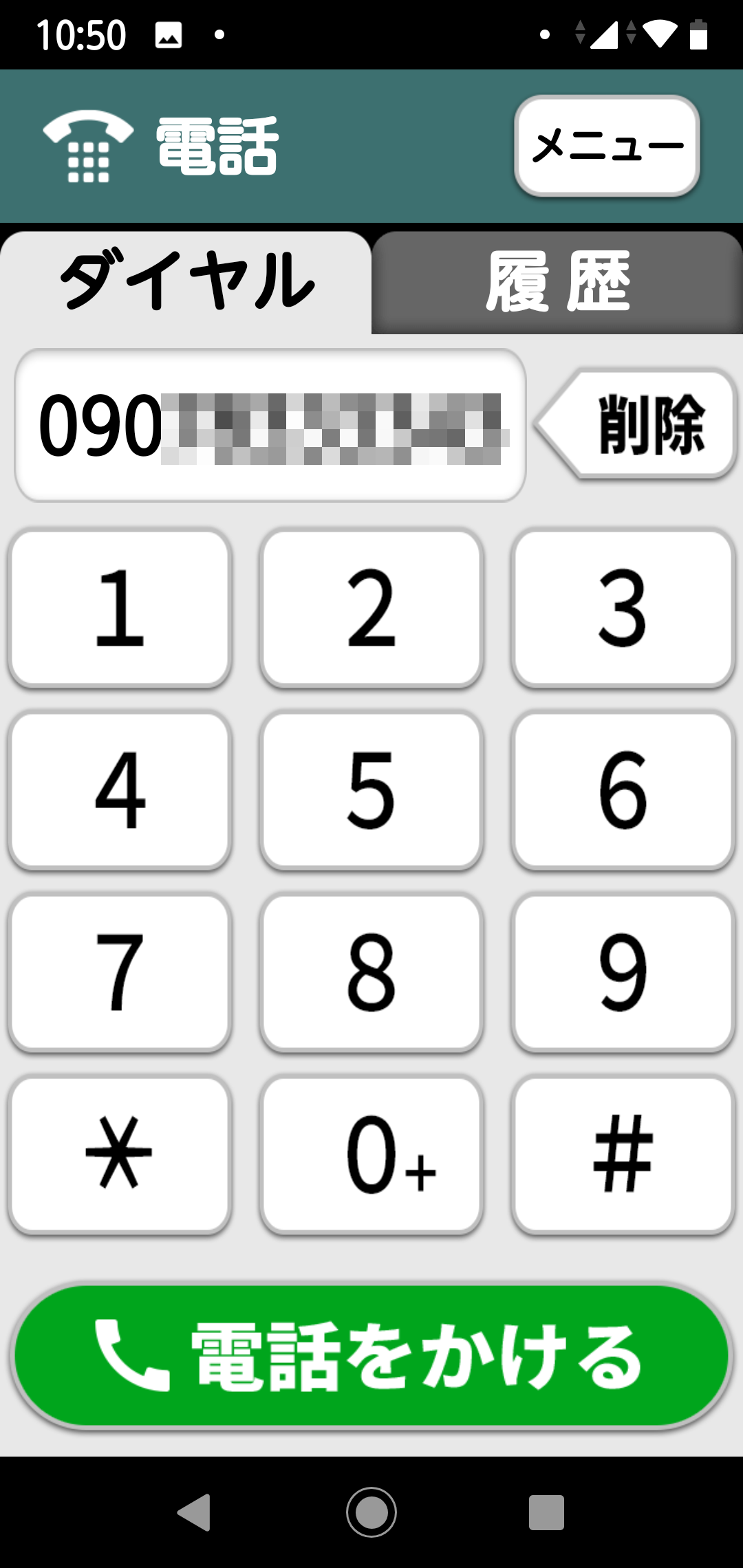Enter the digit 2
743x1568 pixels.
pos(371,608)
